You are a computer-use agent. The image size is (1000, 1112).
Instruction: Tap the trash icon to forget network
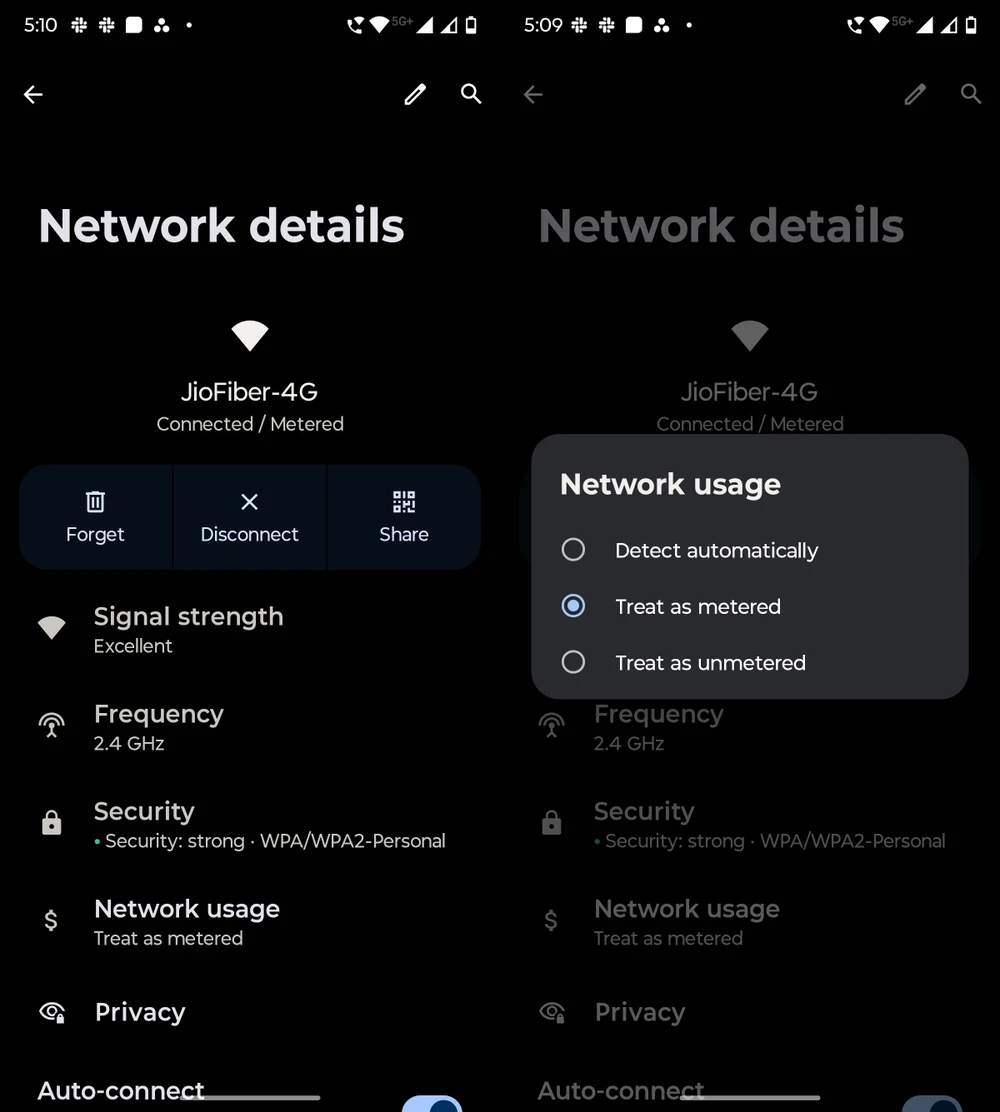pyautogui.click(x=95, y=502)
